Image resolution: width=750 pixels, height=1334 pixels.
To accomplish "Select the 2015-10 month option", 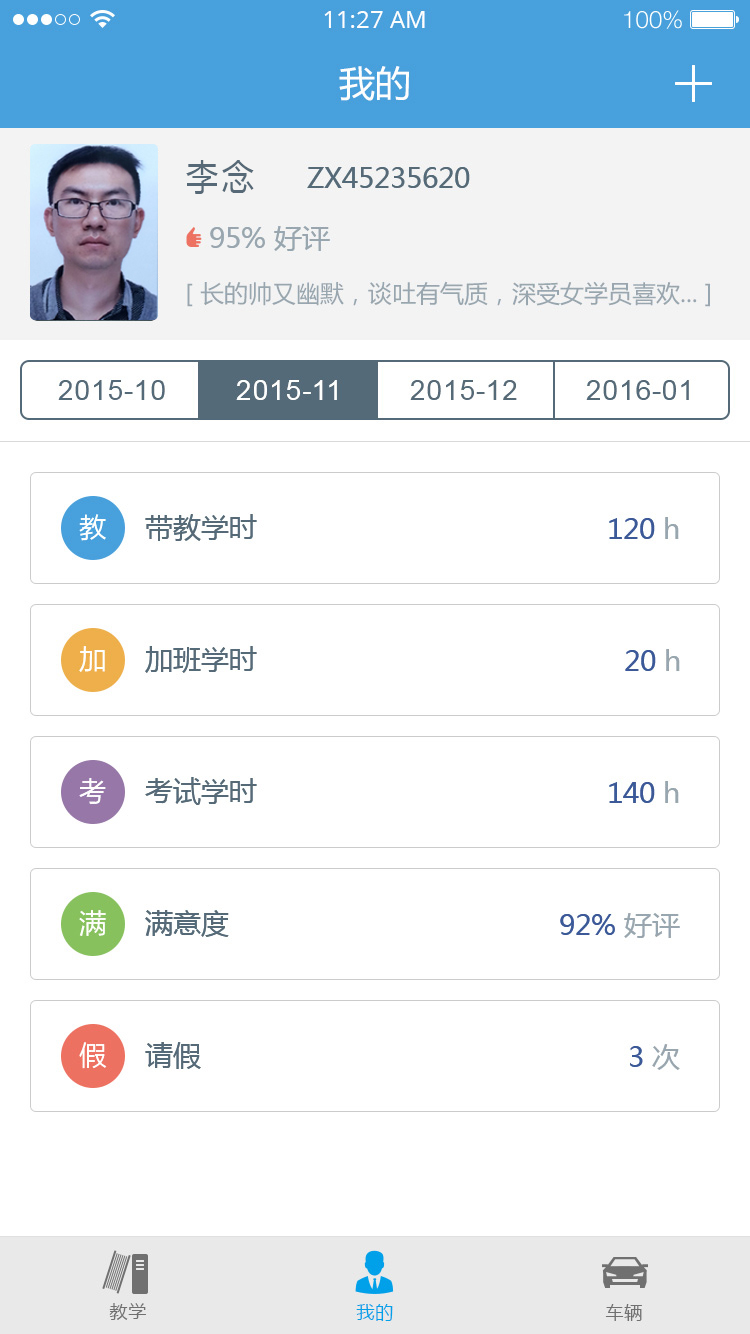I will 110,390.
